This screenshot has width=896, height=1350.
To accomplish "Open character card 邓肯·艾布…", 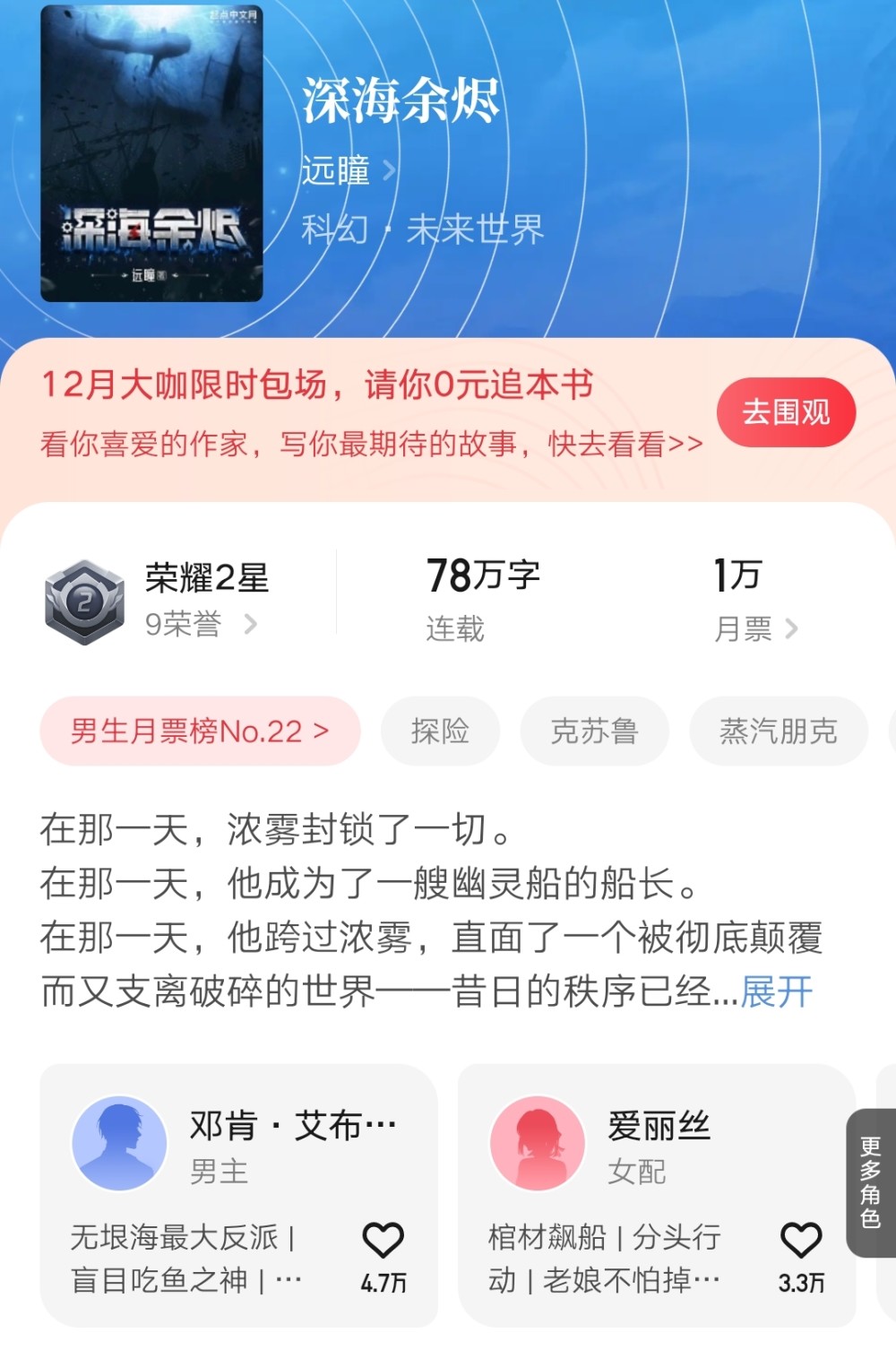I will tap(237, 1147).
